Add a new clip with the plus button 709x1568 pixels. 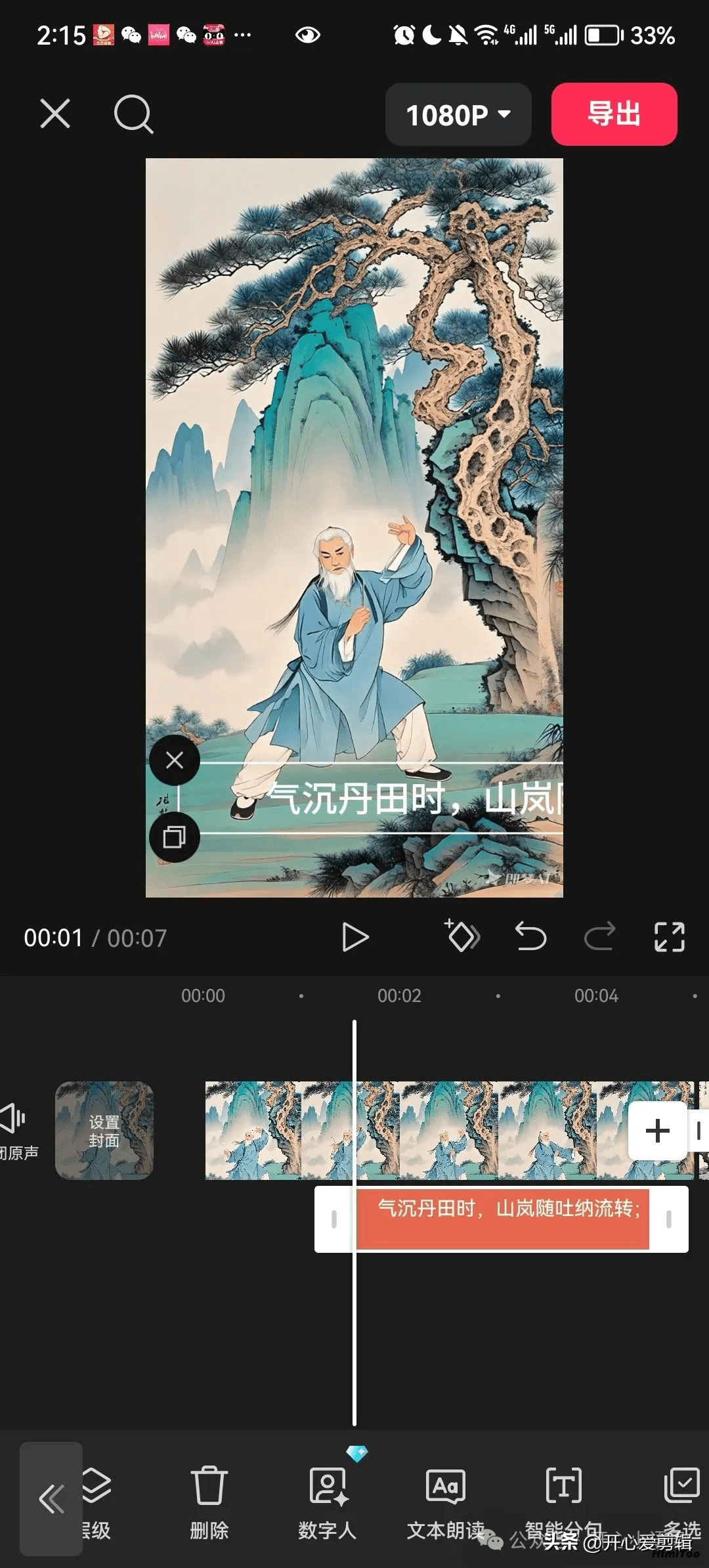point(658,1131)
